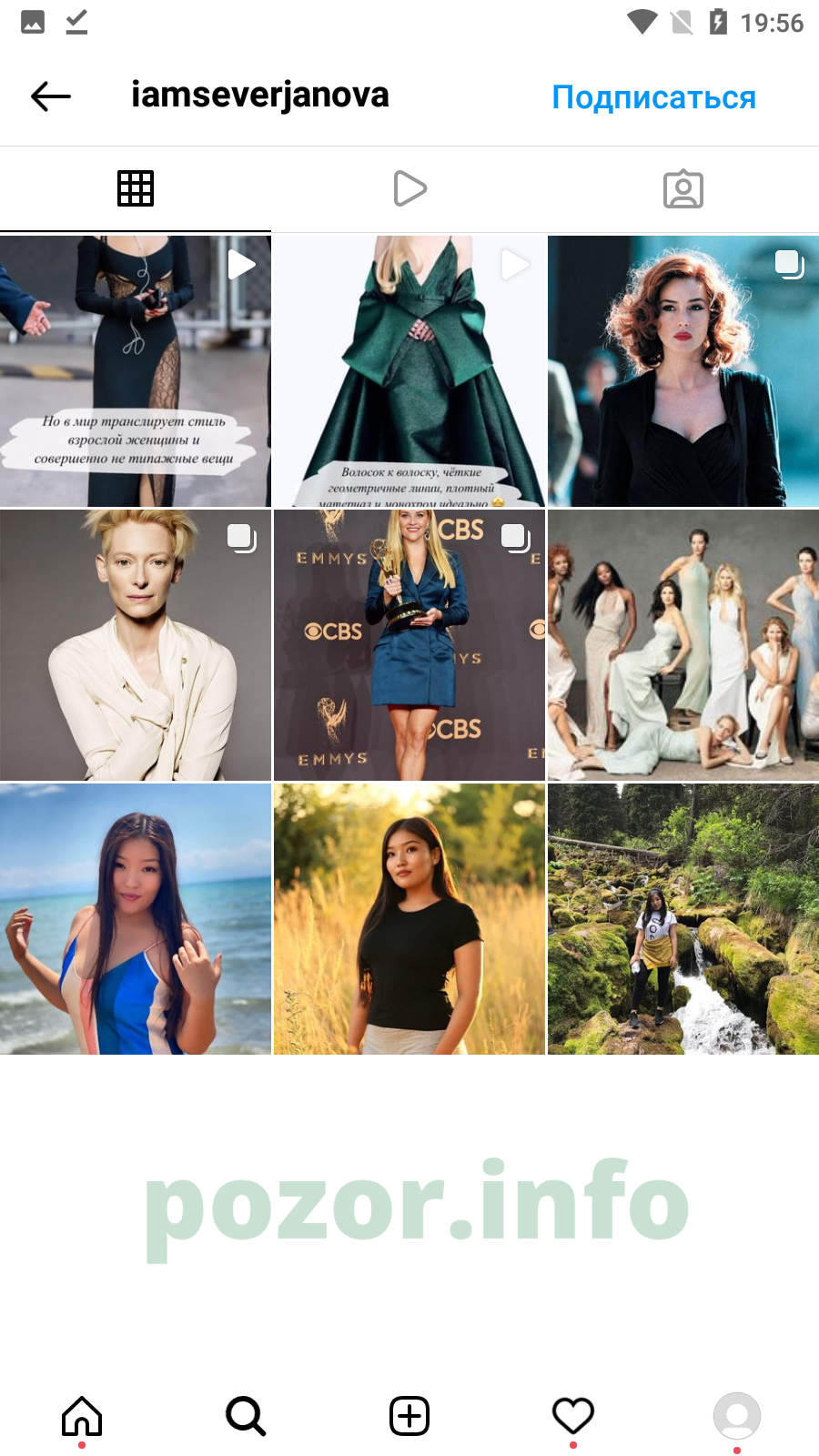This screenshot has height=1456, width=819.
Task: Tap the Подписаться follow button
Action: [653, 97]
